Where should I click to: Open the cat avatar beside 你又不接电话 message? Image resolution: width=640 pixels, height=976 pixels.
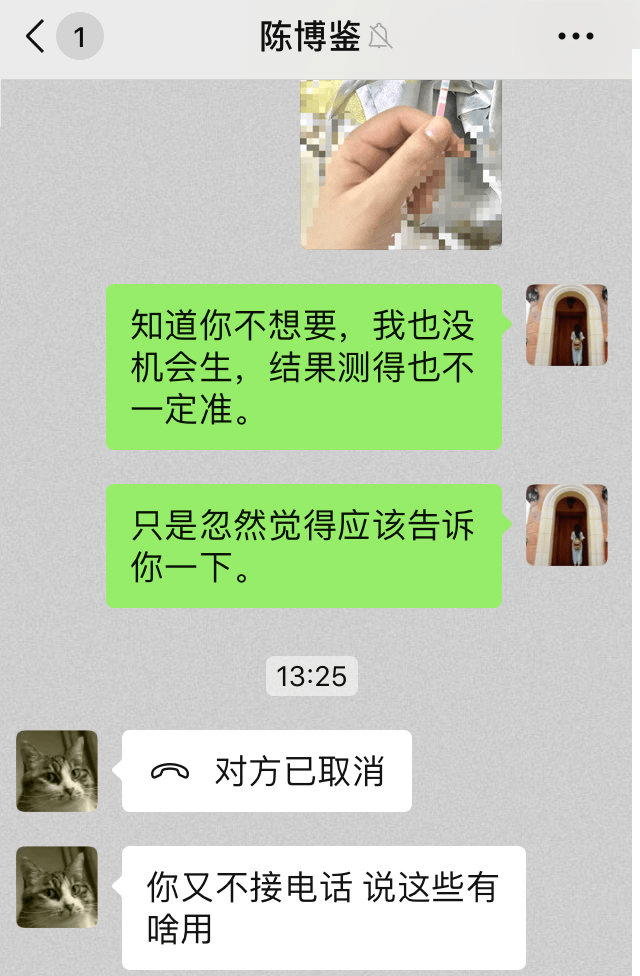click(x=57, y=887)
